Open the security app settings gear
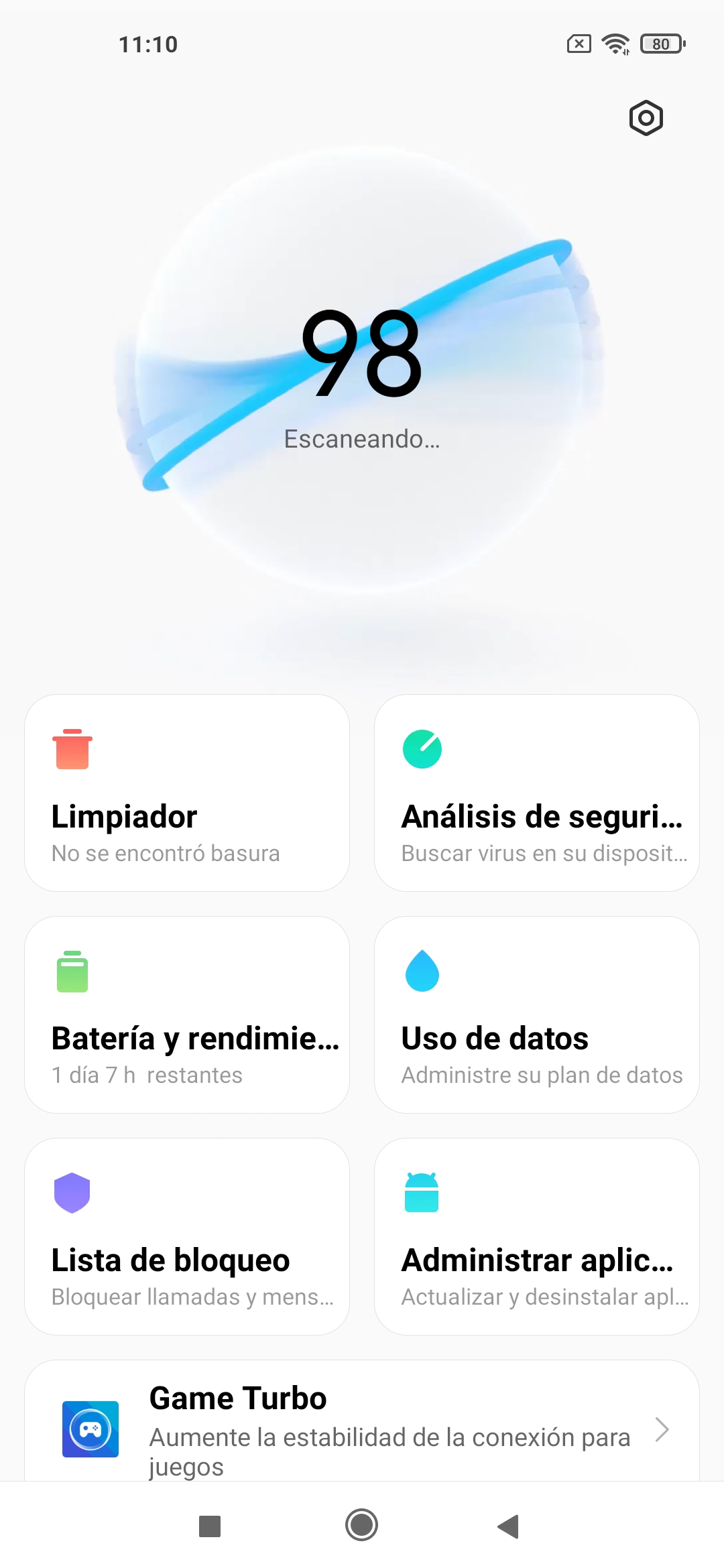 [646, 119]
